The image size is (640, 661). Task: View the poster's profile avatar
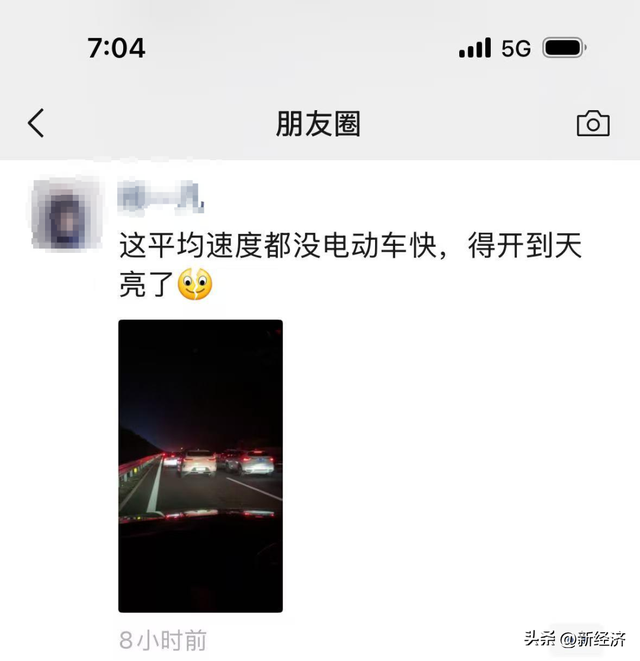coord(66,214)
